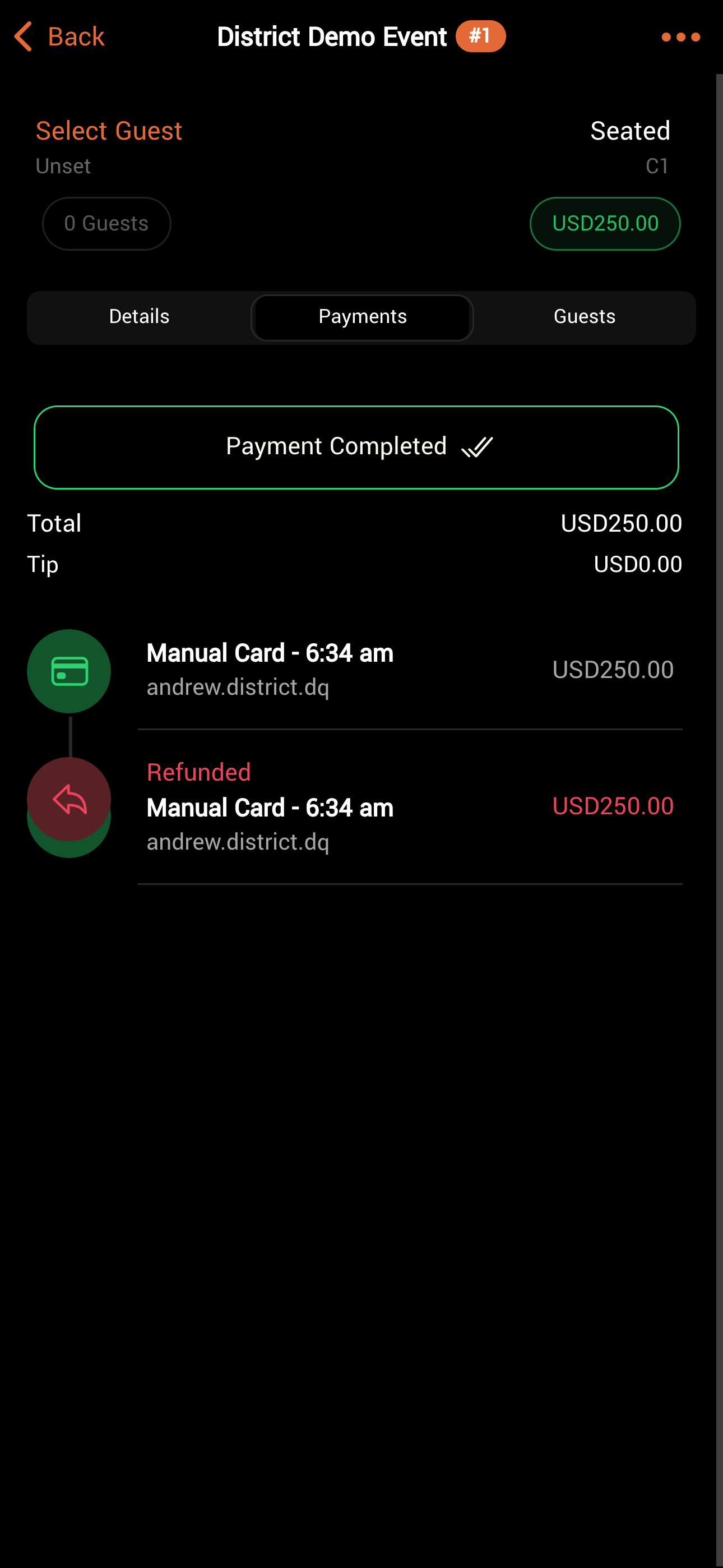Go back to the previous screen
This screenshot has width=723, height=1568.
(59, 36)
